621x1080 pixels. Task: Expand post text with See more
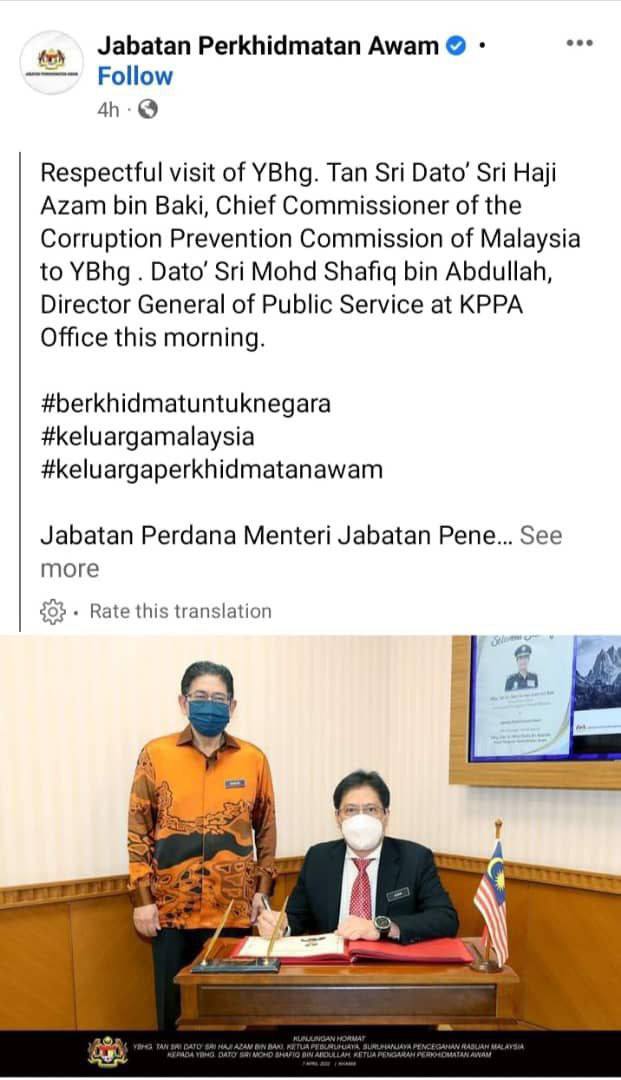(540, 536)
